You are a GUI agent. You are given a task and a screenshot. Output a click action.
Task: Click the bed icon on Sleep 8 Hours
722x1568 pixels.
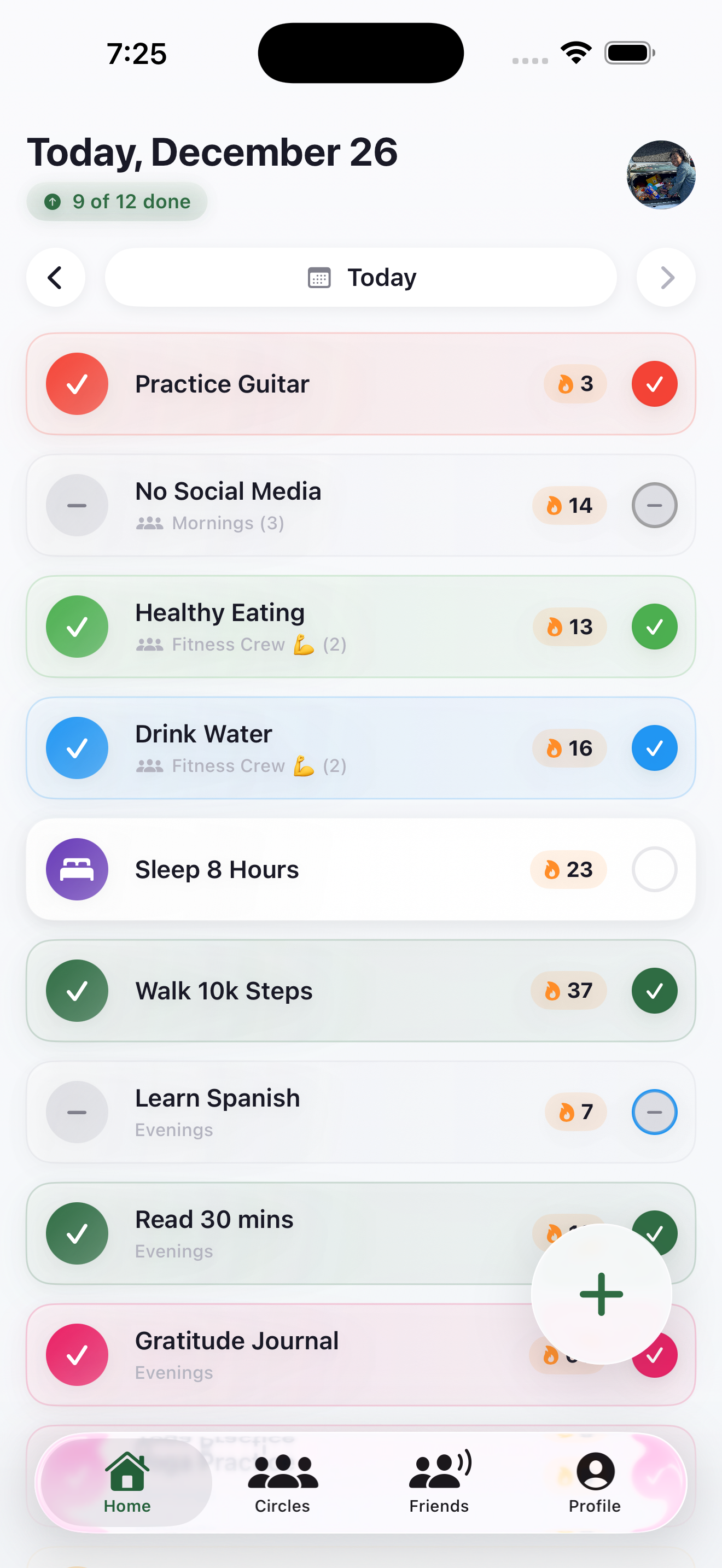pyautogui.click(x=77, y=869)
